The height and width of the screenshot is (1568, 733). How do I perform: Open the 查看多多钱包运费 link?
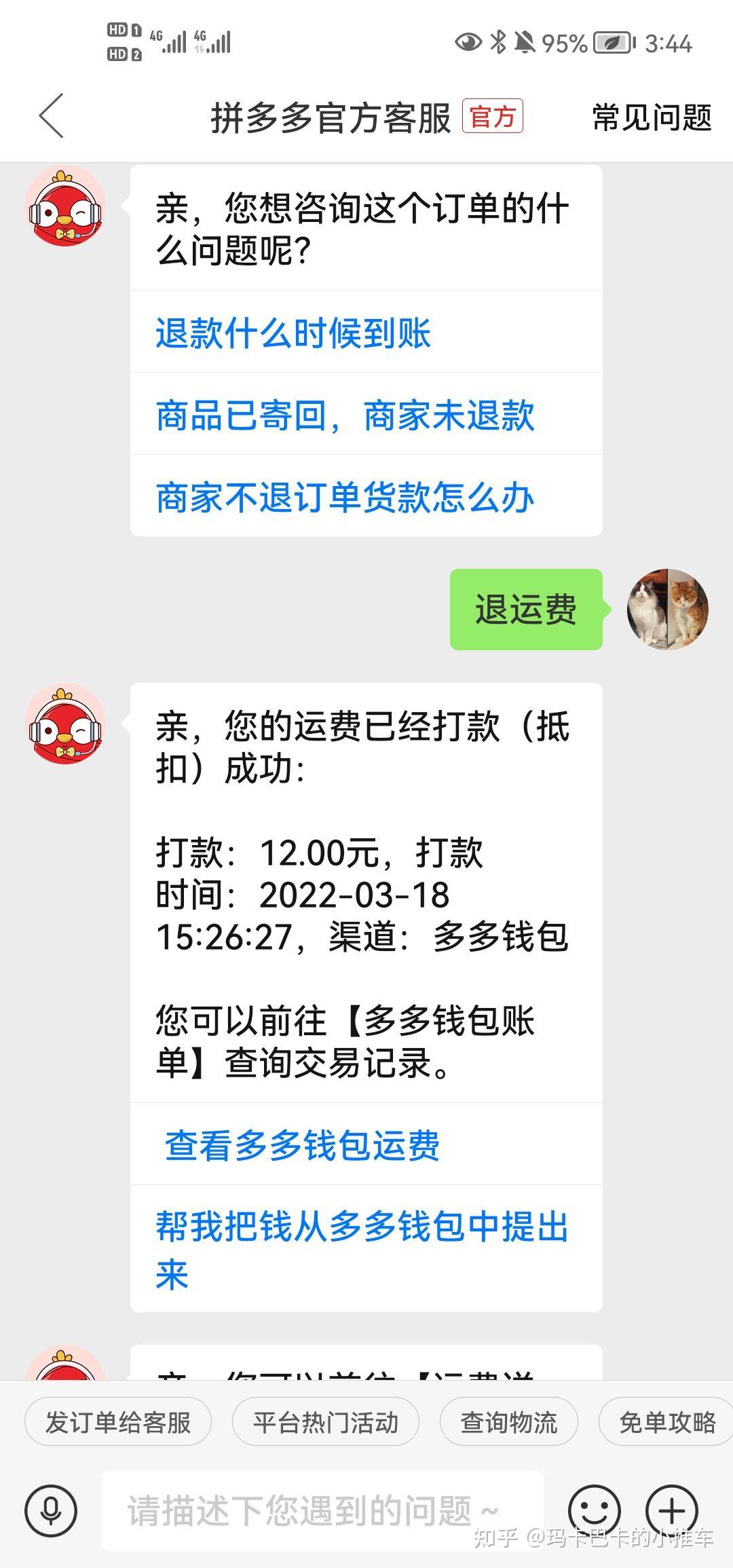click(303, 1146)
